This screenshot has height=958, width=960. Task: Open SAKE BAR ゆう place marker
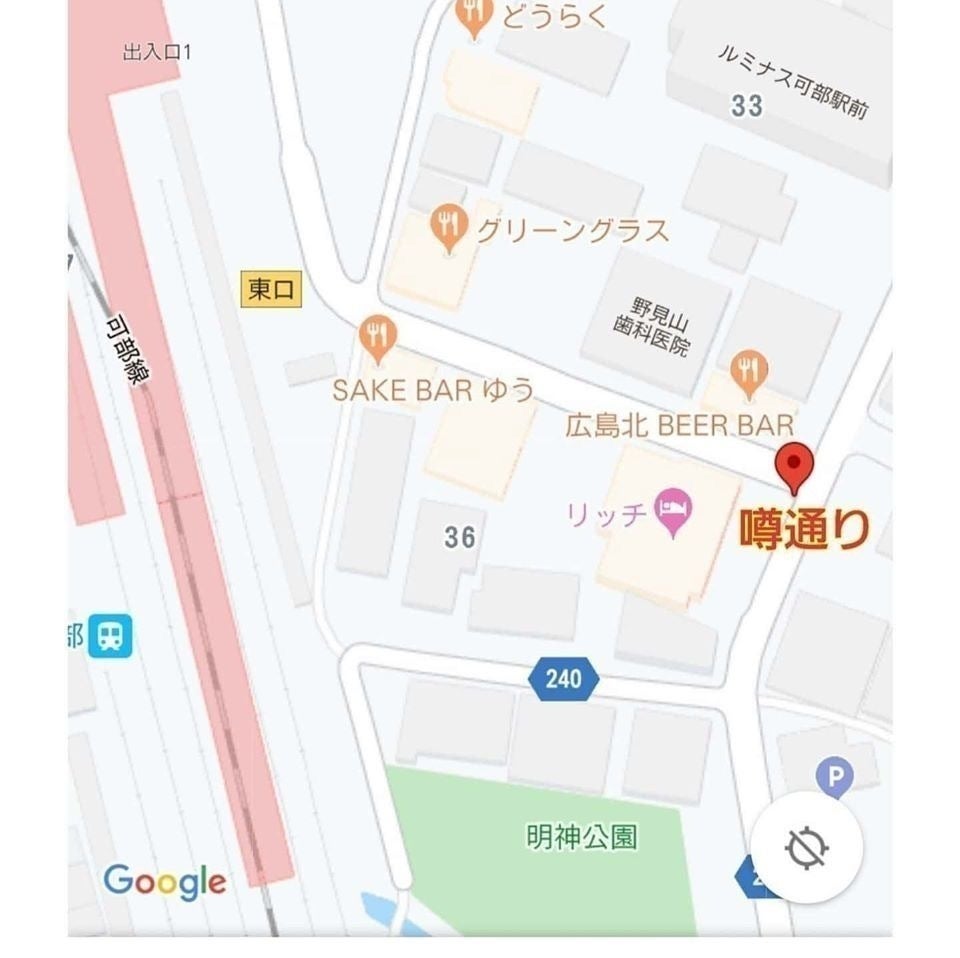(377, 338)
